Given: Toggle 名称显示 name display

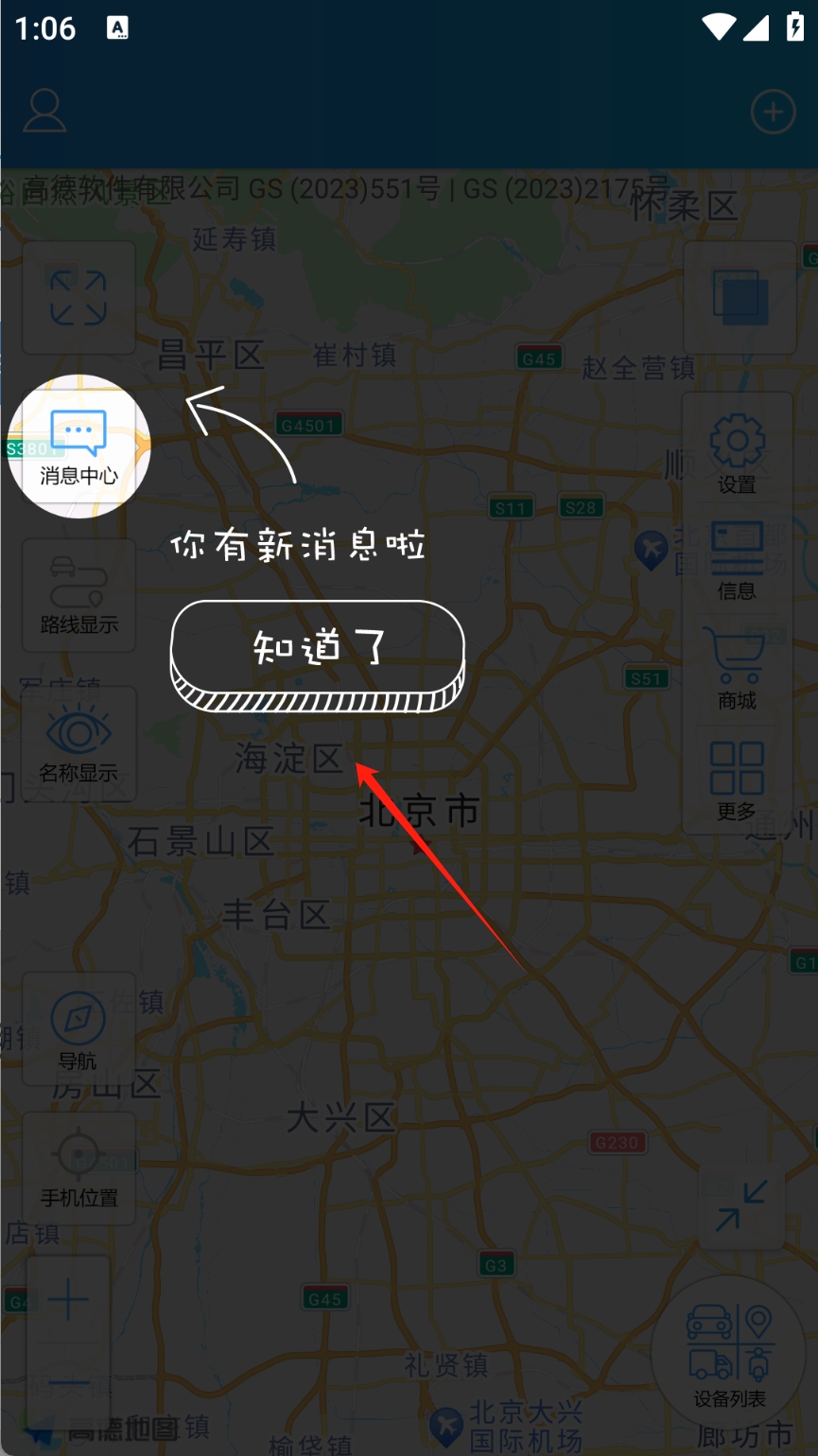Looking at the screenshot, I should 78,746.
